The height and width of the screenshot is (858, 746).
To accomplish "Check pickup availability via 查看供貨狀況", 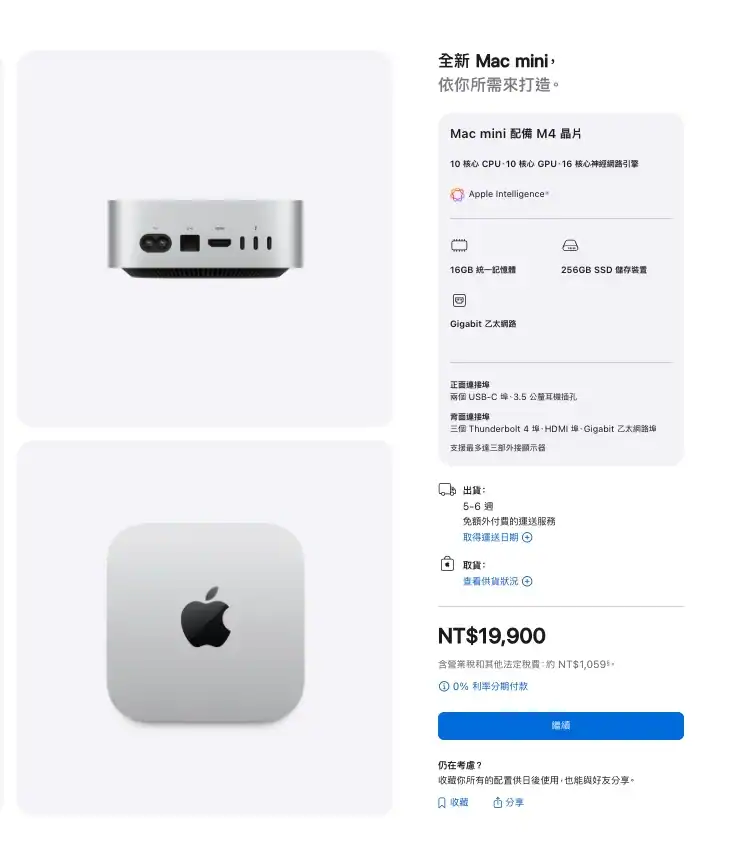I will 497,581.
